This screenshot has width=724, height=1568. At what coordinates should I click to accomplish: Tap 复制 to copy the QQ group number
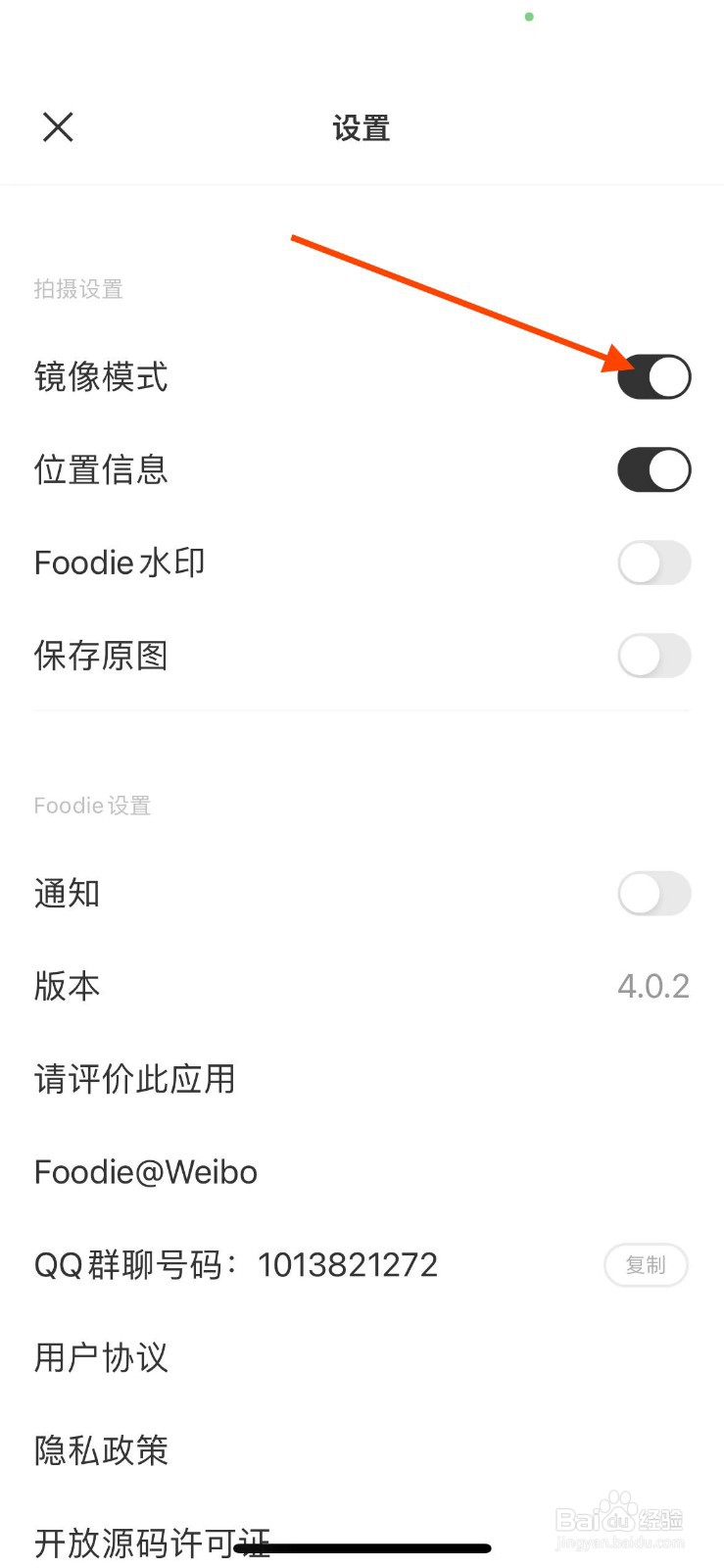tap(646, 1265)
